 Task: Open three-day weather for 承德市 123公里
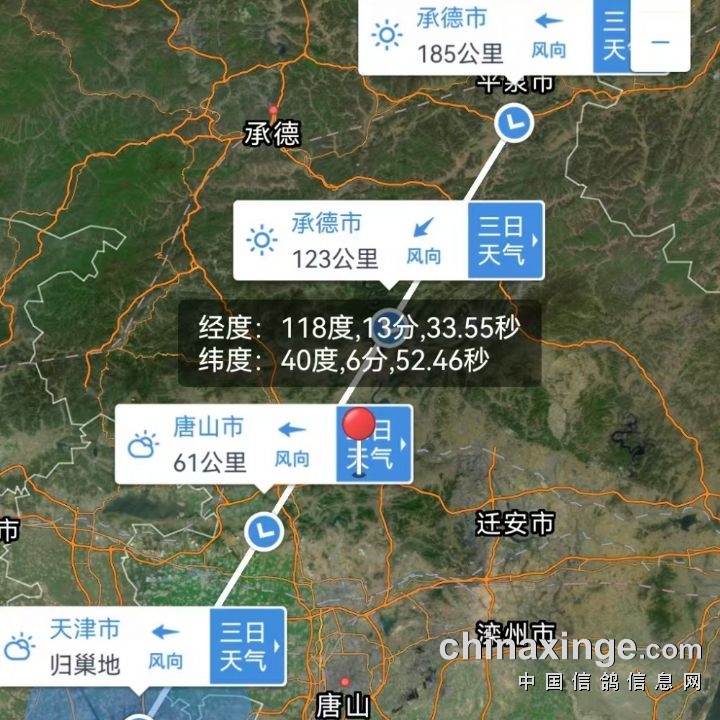[506, 241]
